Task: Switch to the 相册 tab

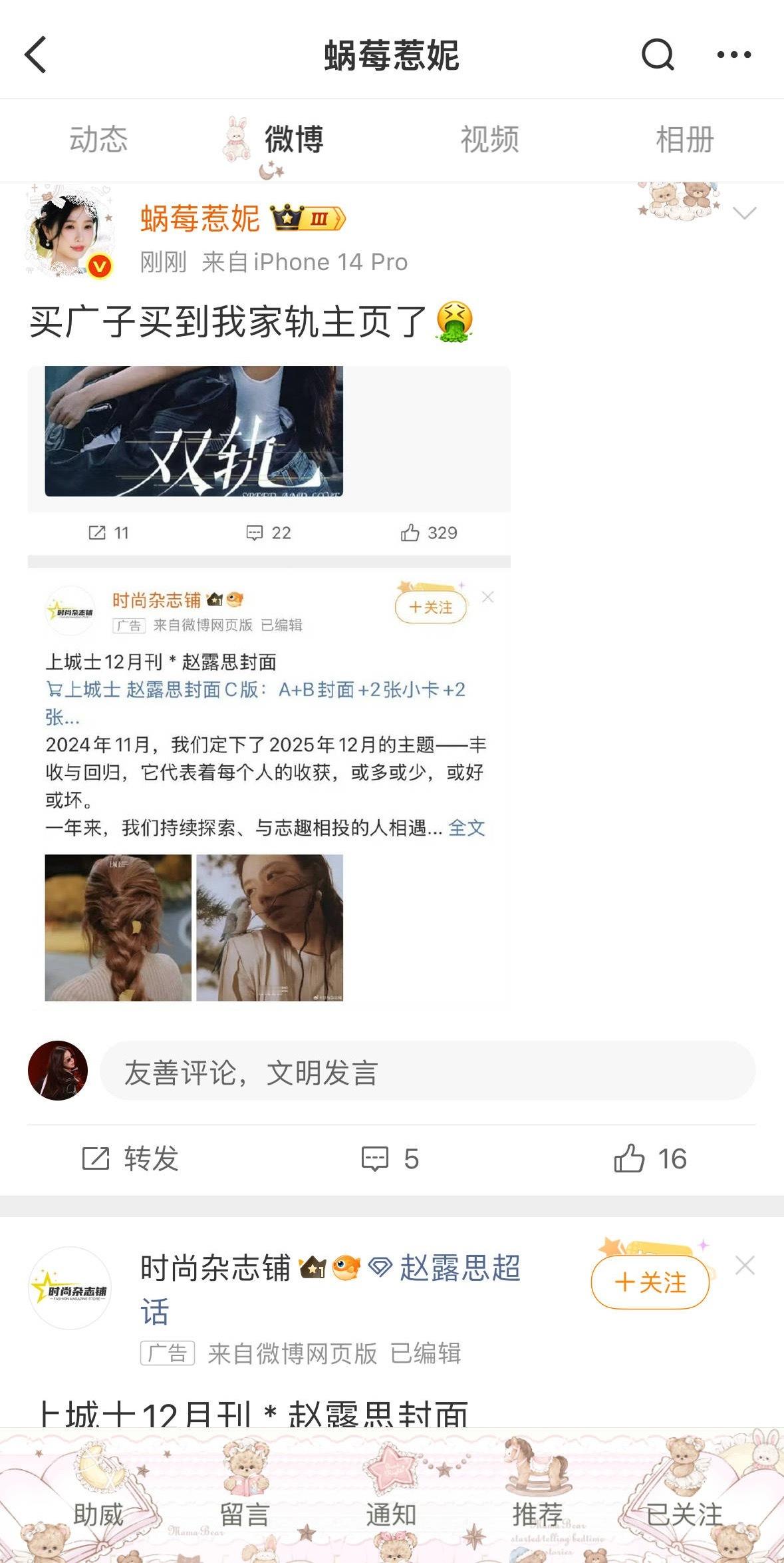Action: tap(684, 140)
